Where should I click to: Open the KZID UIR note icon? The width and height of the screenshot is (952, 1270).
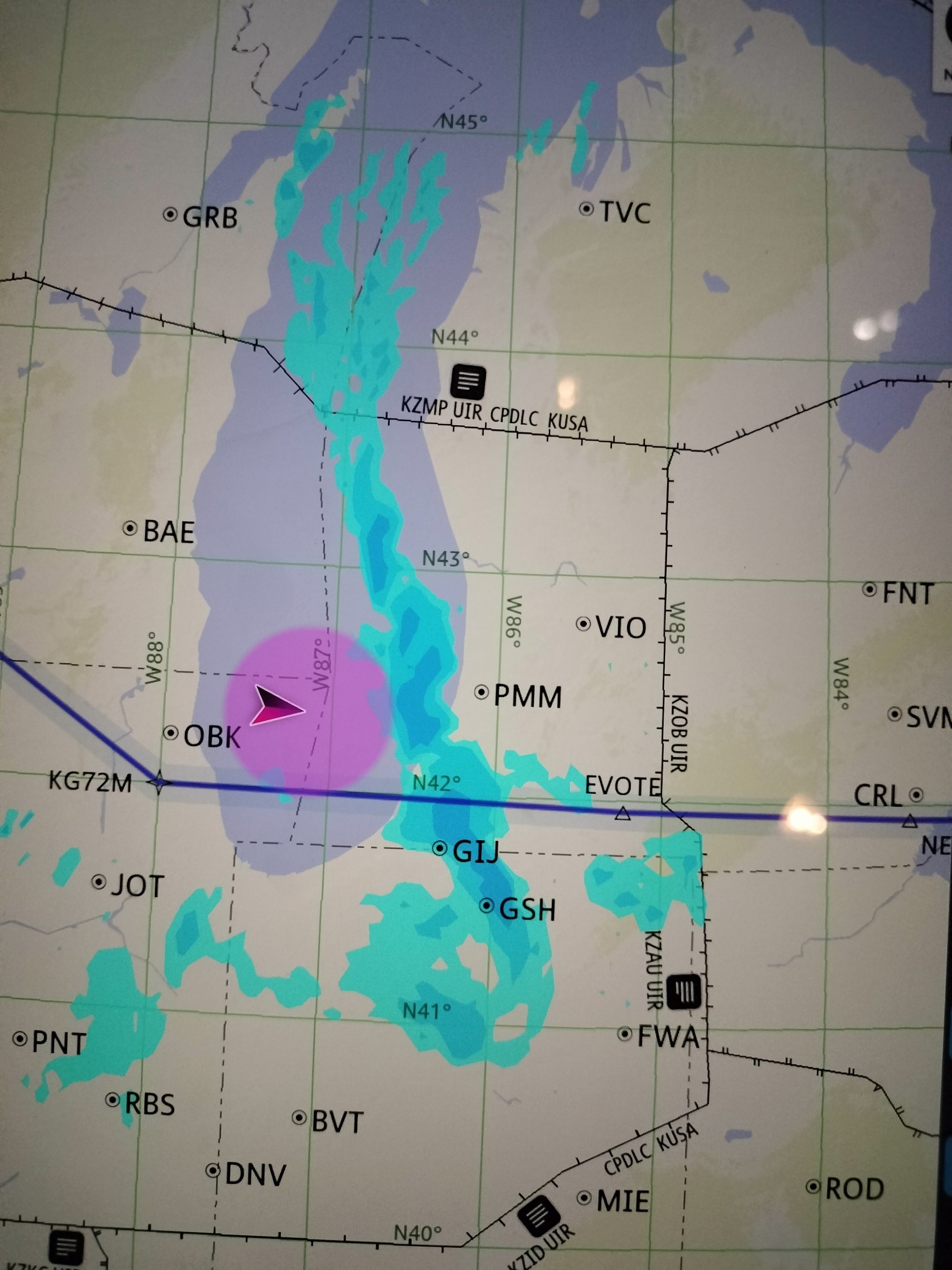click(x=538, y=1215)
